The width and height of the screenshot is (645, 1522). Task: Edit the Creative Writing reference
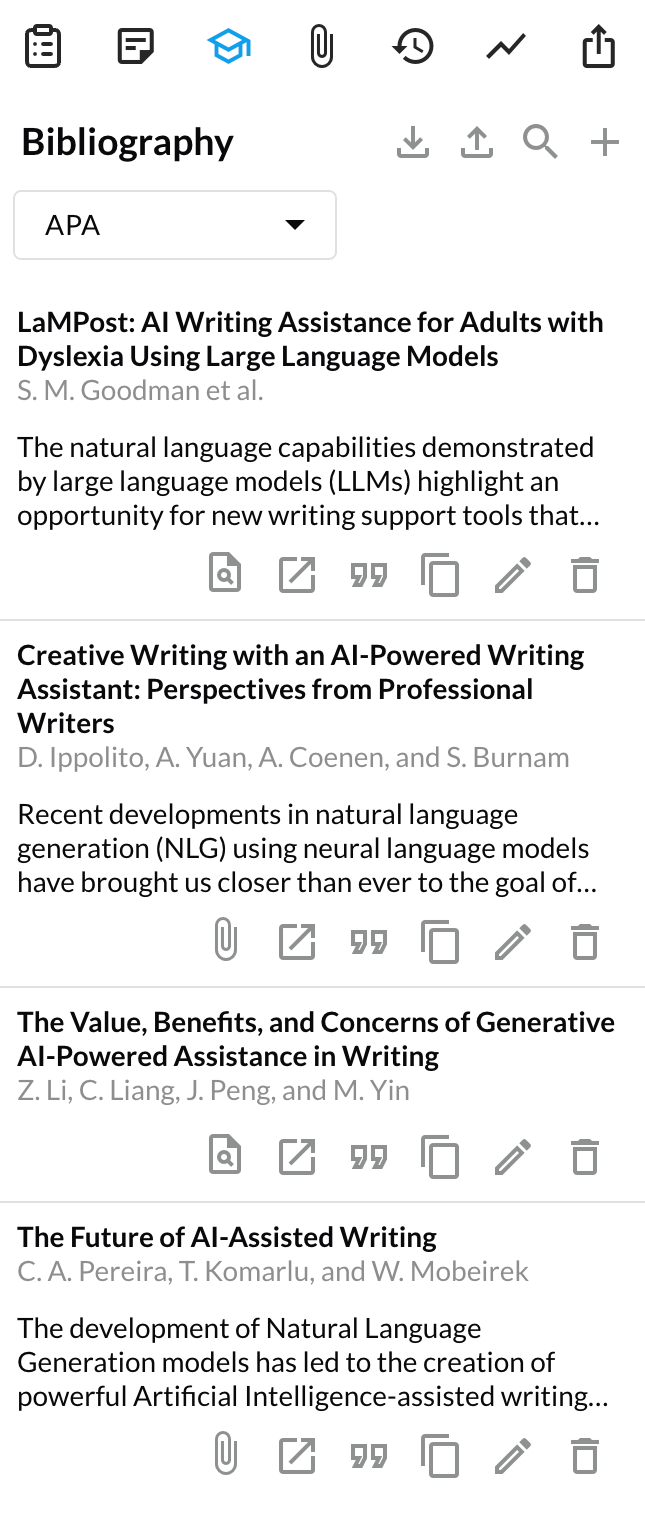coord(513,942)
